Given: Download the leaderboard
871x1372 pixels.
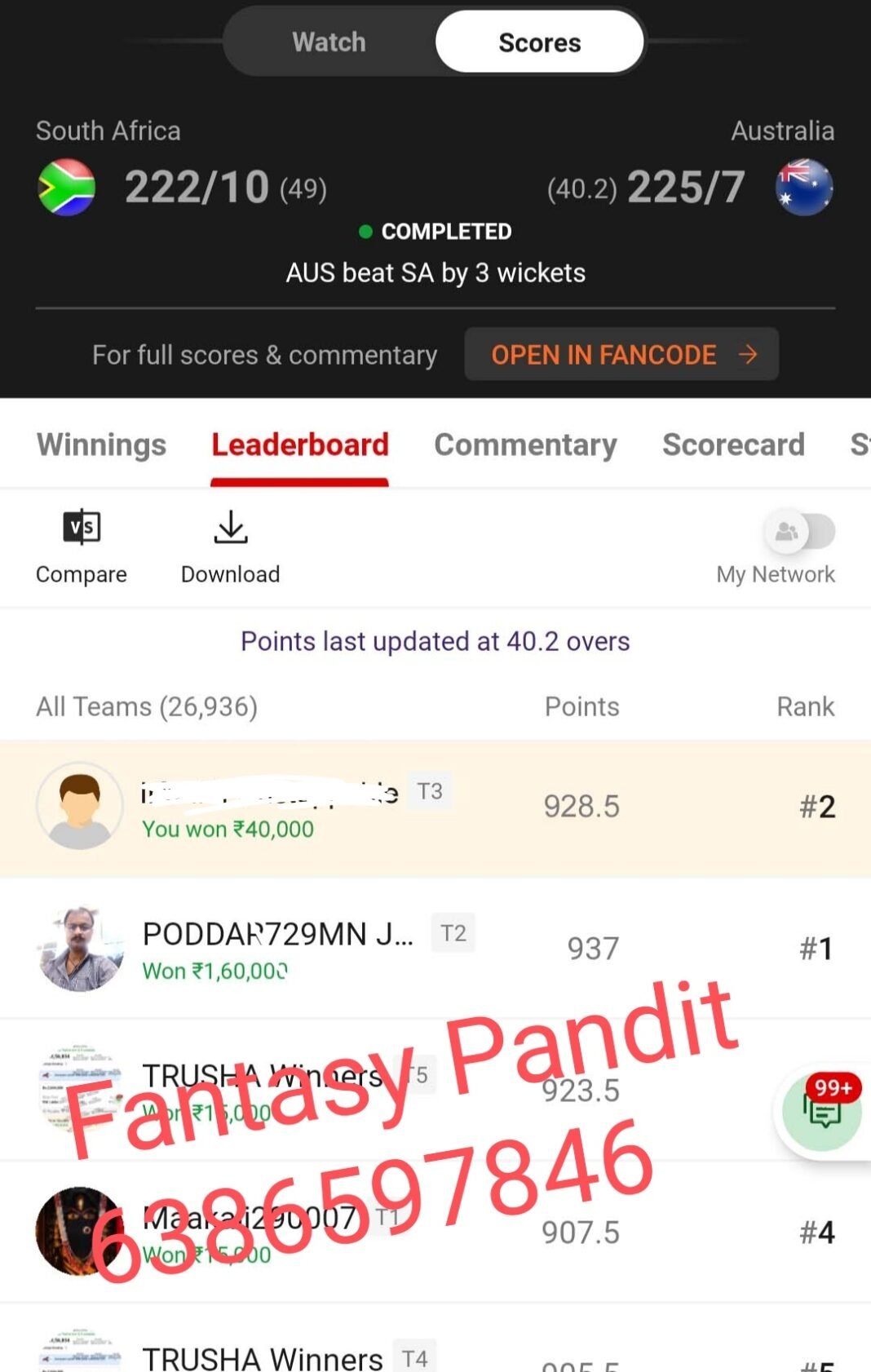Looking at the screenshot, I should [x=231, y=547].
